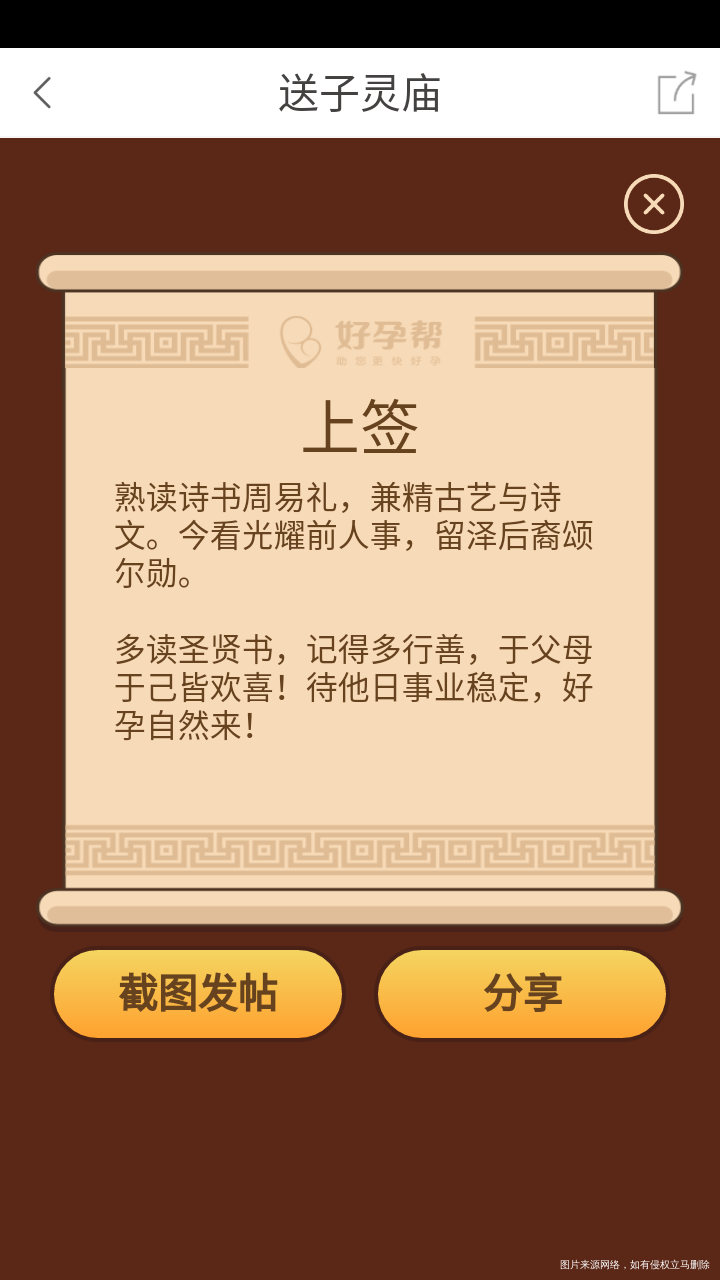Open the share icon in the top bar

[x=677, y=92]
